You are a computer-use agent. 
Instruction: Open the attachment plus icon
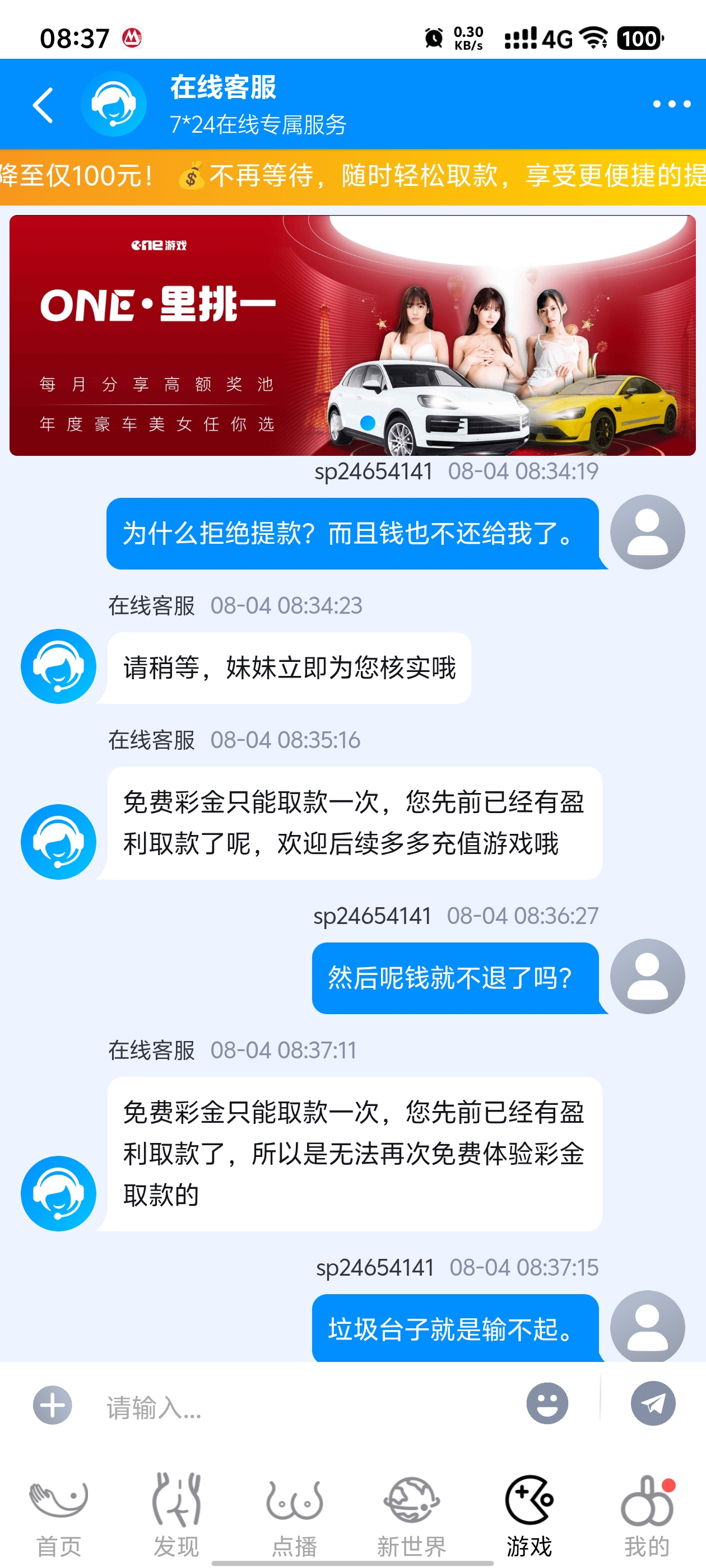coord(52,1404)
